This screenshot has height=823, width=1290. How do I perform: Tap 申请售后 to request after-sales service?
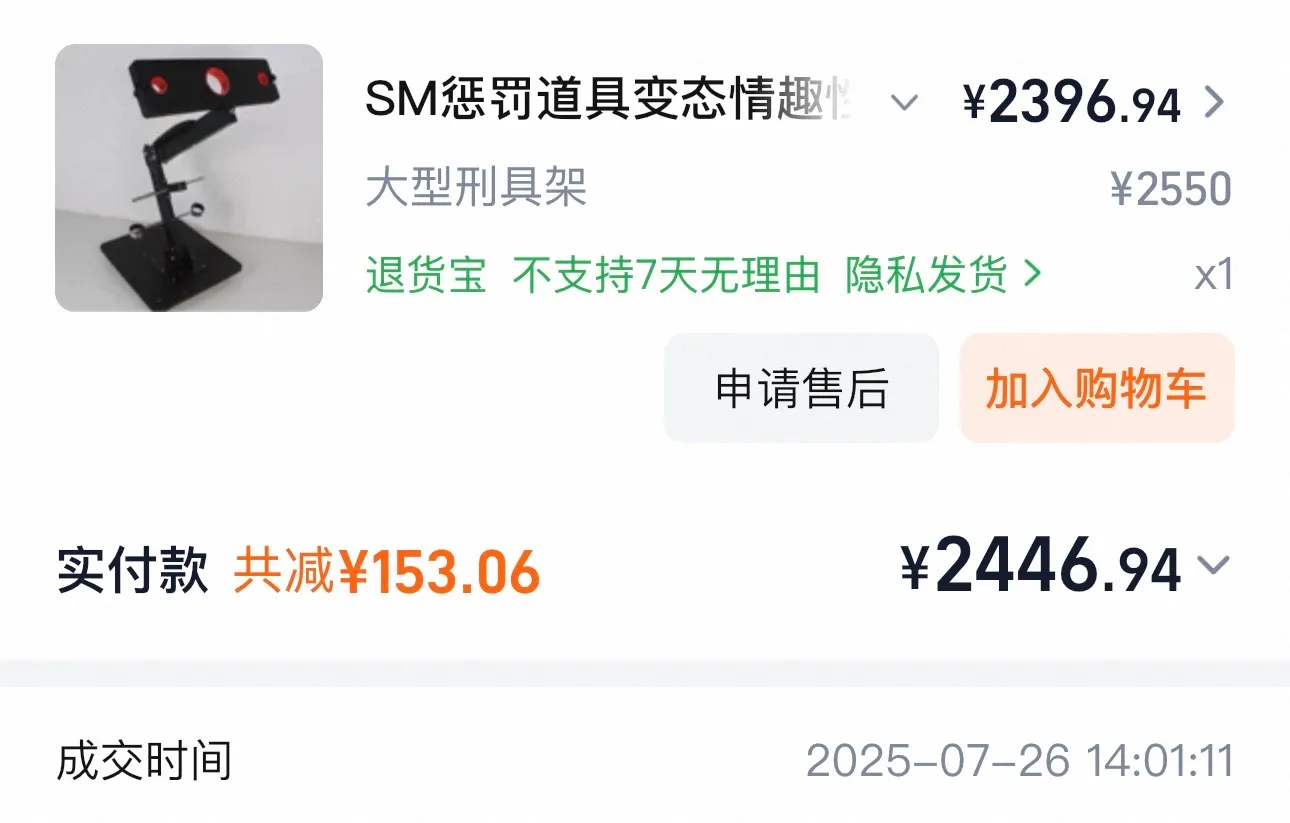801,388
